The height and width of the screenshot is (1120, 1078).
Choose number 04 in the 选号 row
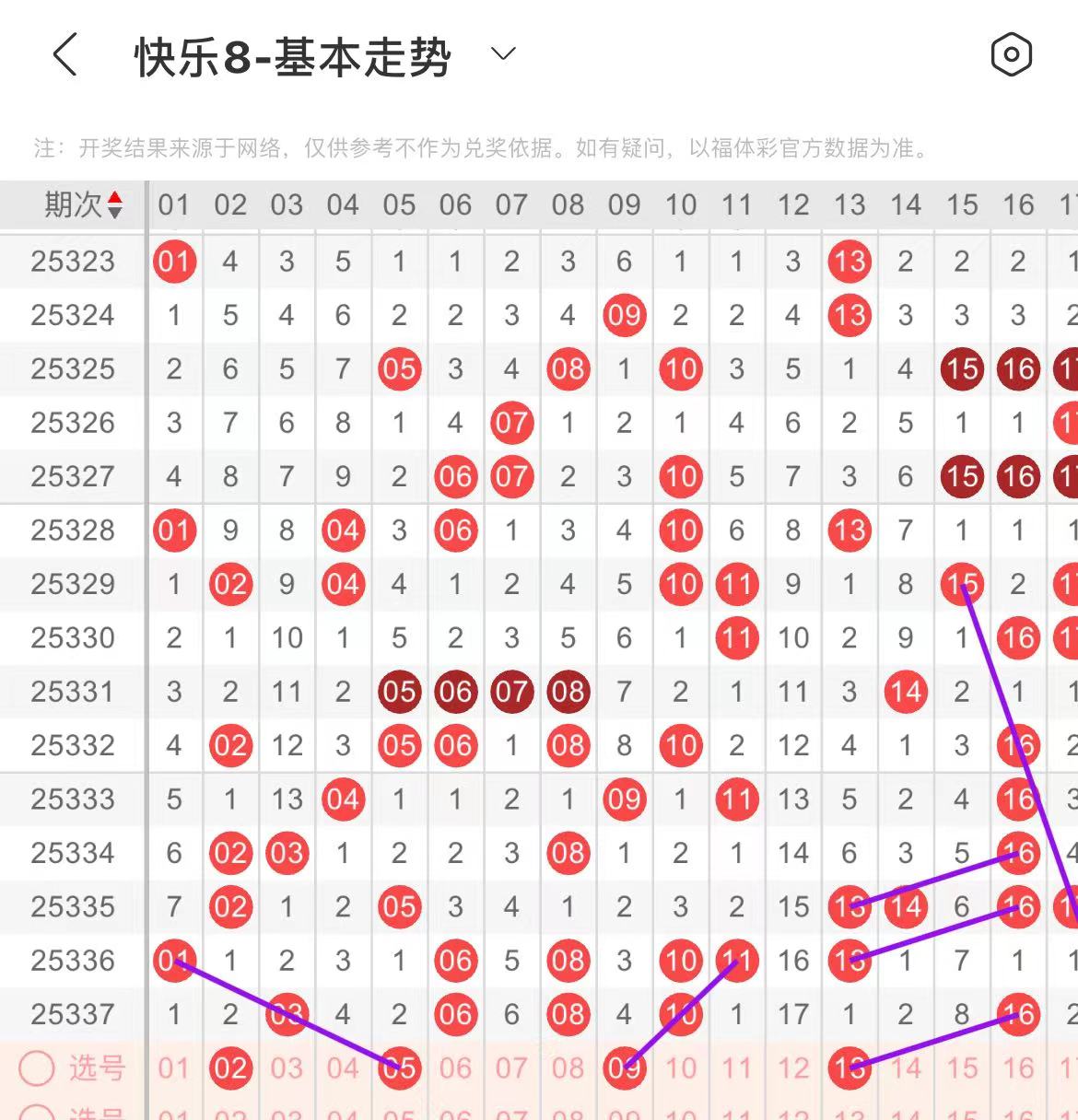343,1068
